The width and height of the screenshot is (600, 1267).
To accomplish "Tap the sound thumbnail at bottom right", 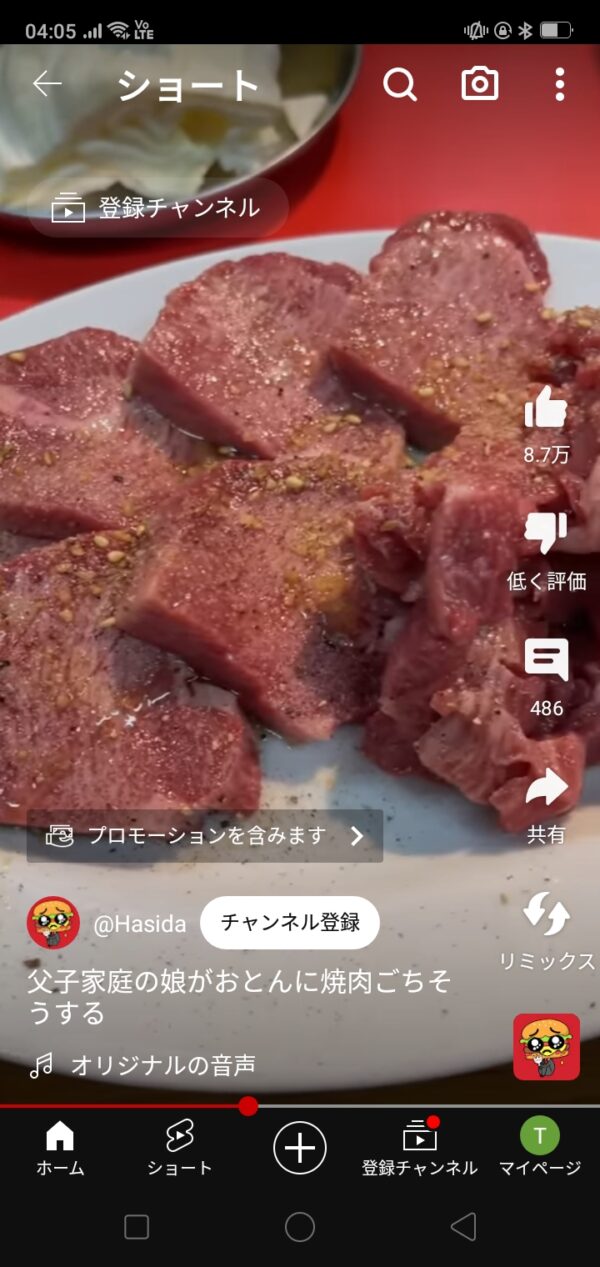I will [x=546, y=1047].
